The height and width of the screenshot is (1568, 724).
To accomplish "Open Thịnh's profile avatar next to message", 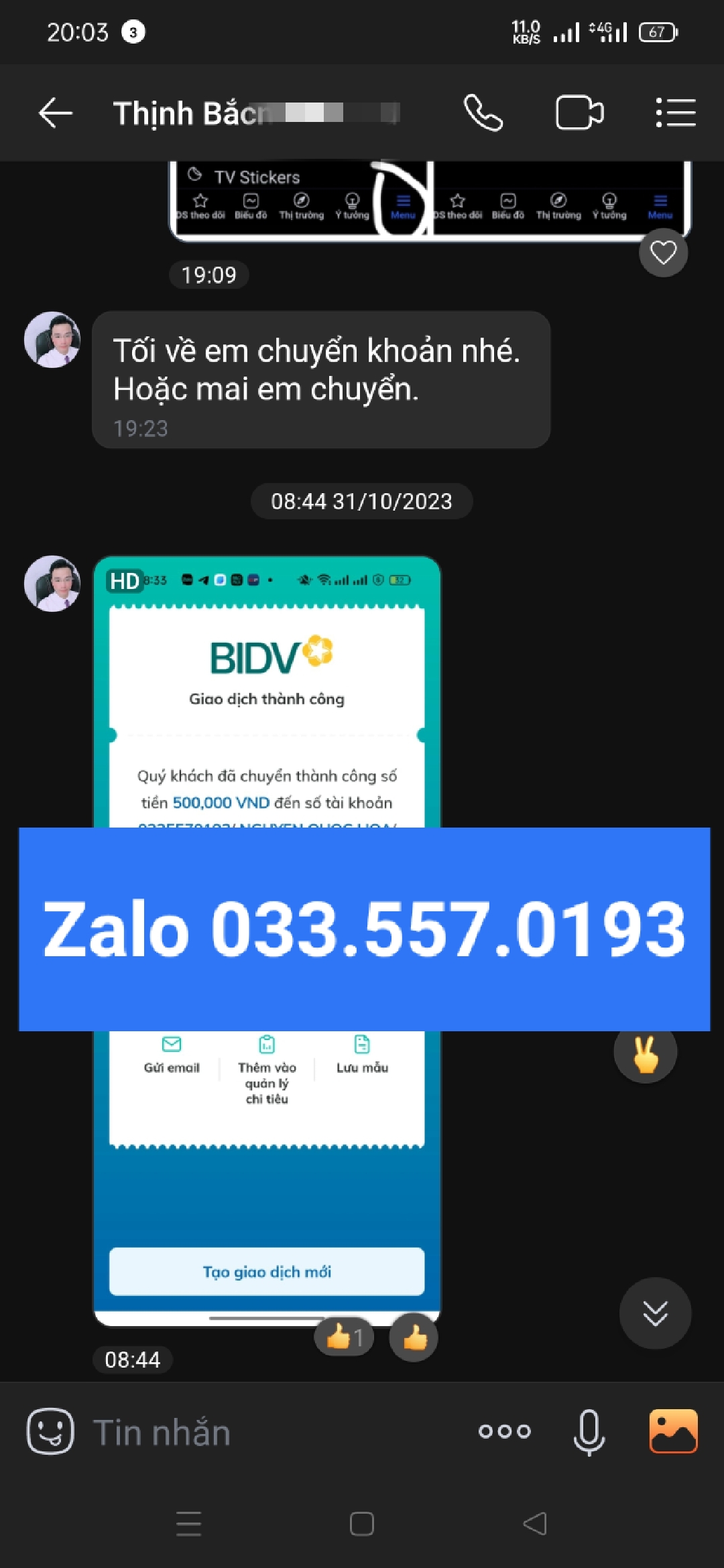I will pos(52,584).
